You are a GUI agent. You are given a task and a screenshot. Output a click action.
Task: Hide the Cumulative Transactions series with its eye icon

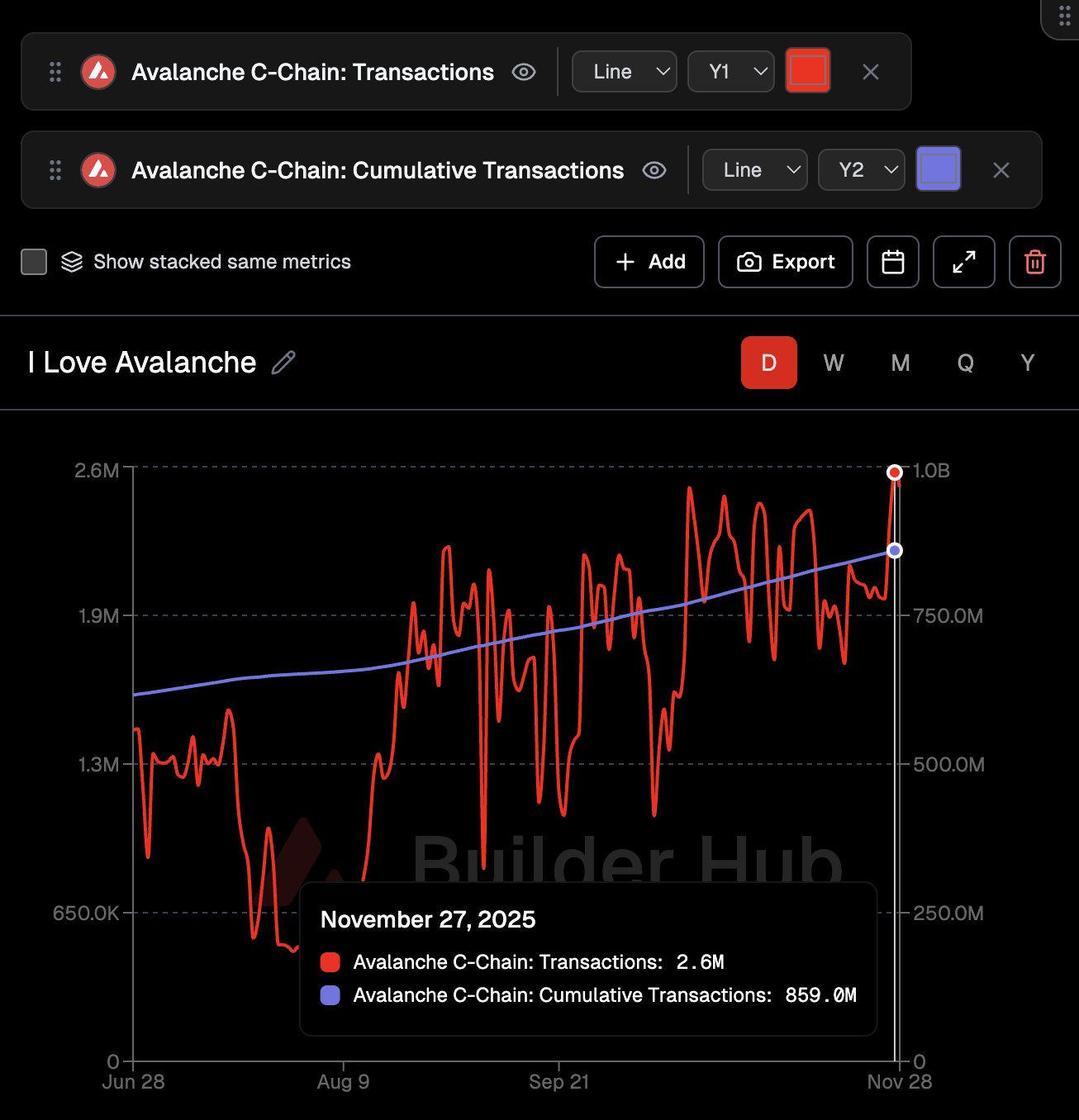654,170
